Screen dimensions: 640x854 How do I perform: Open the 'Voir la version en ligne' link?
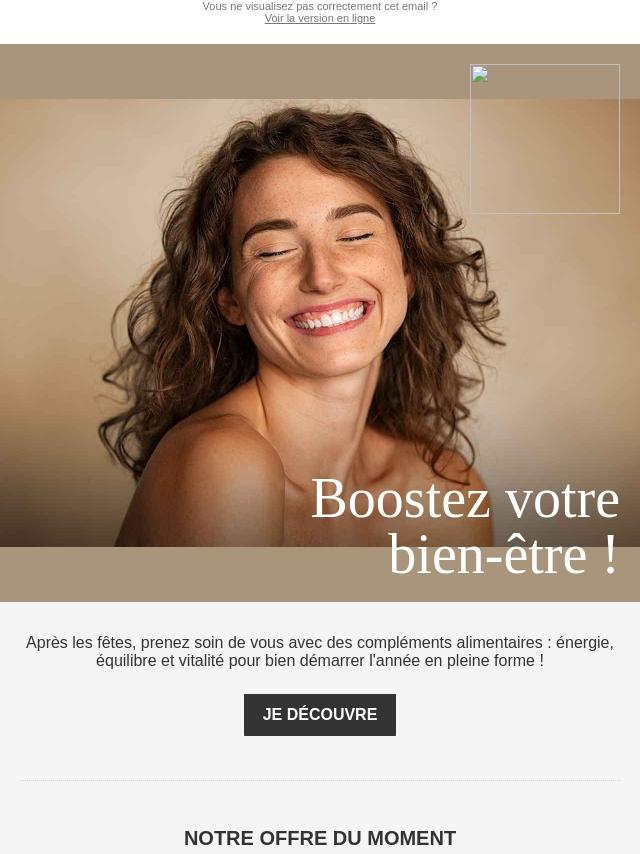coord(320,19)
